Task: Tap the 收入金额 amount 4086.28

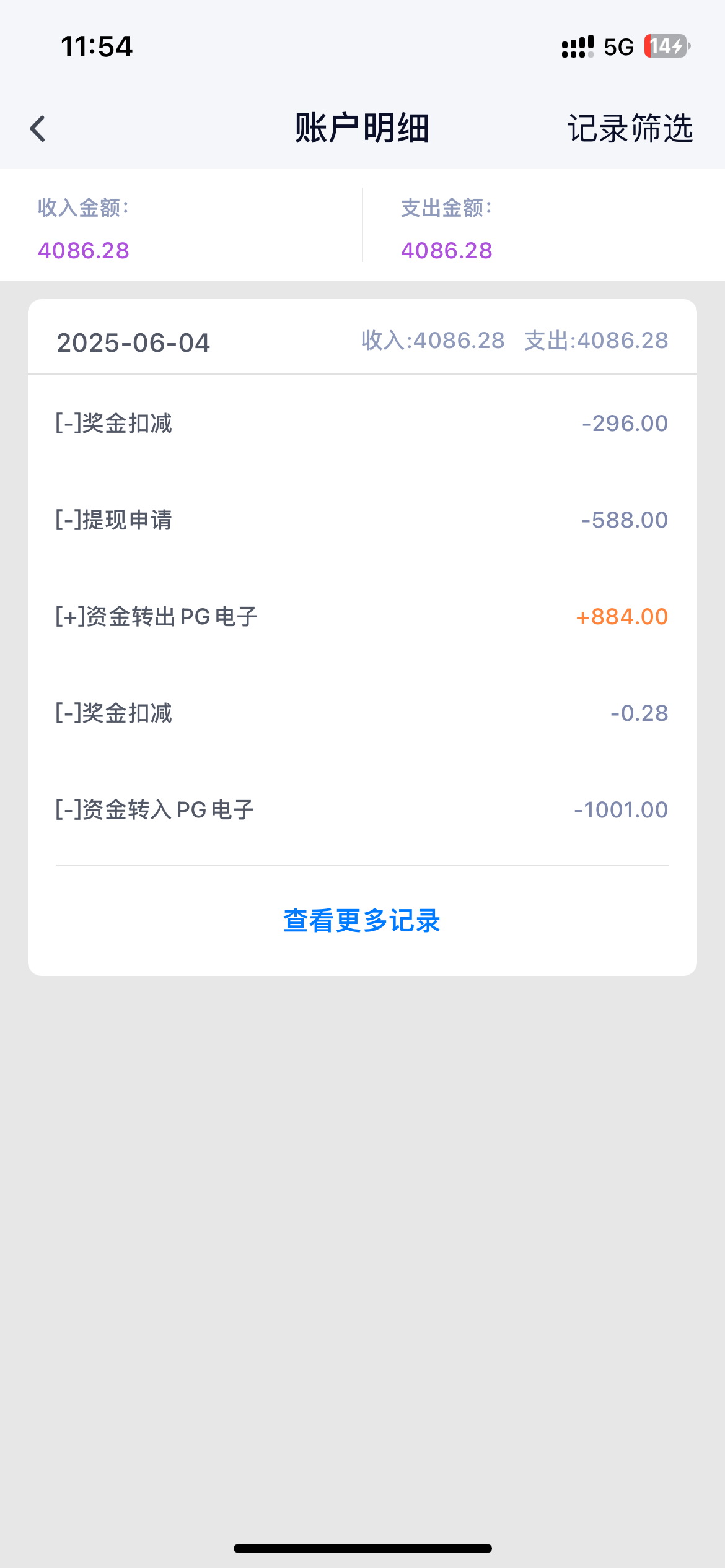Action: [x=84, y=250]
